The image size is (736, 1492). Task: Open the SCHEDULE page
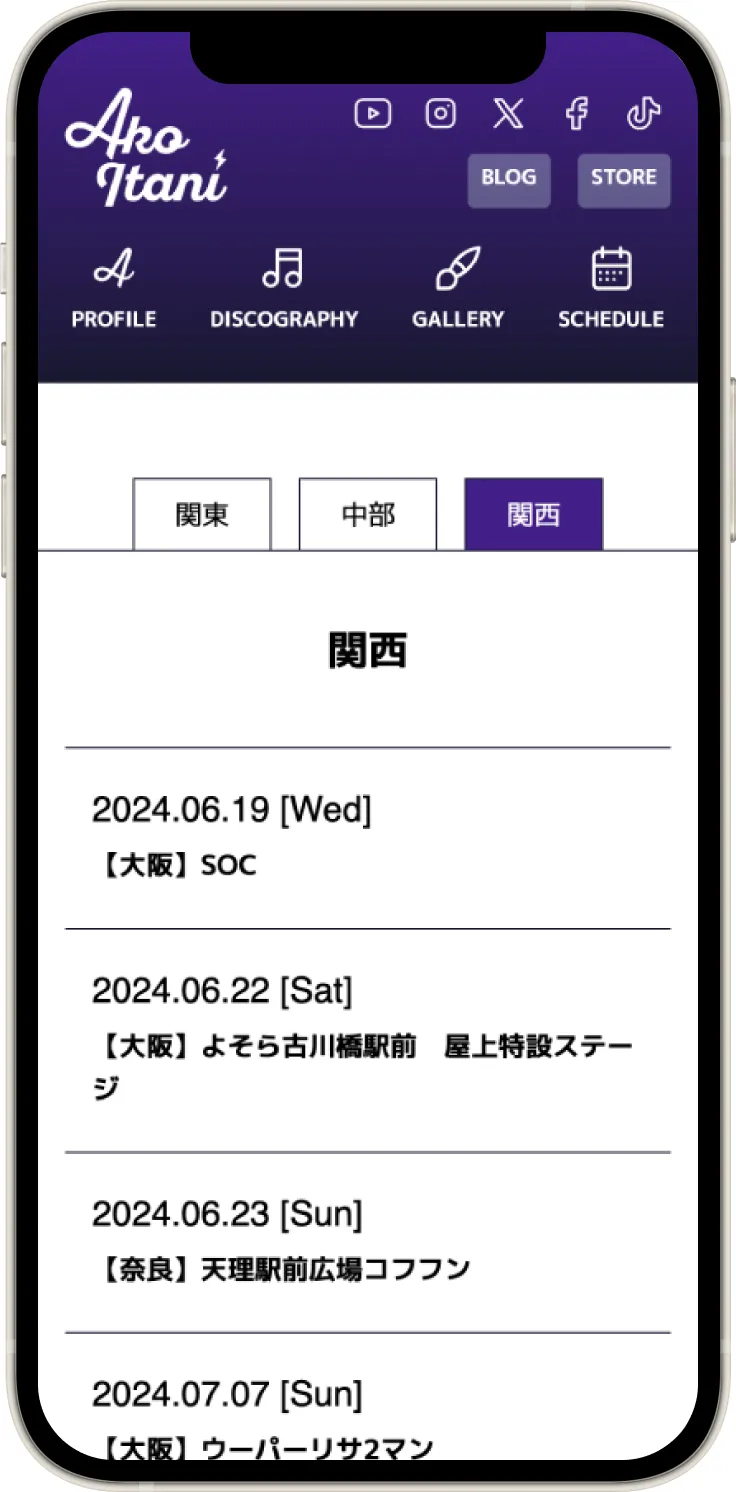click(x=611, y=289)
